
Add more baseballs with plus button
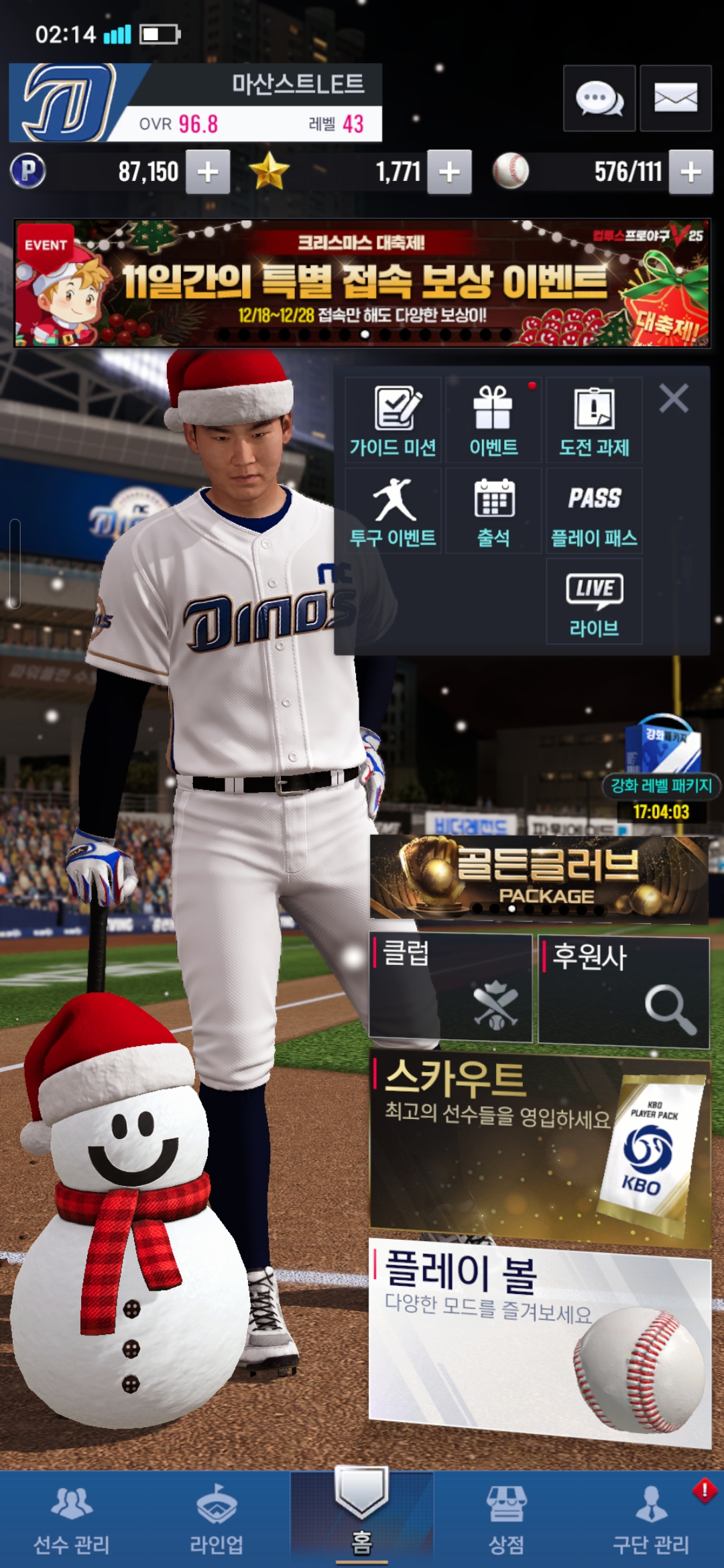pos(690,172)
